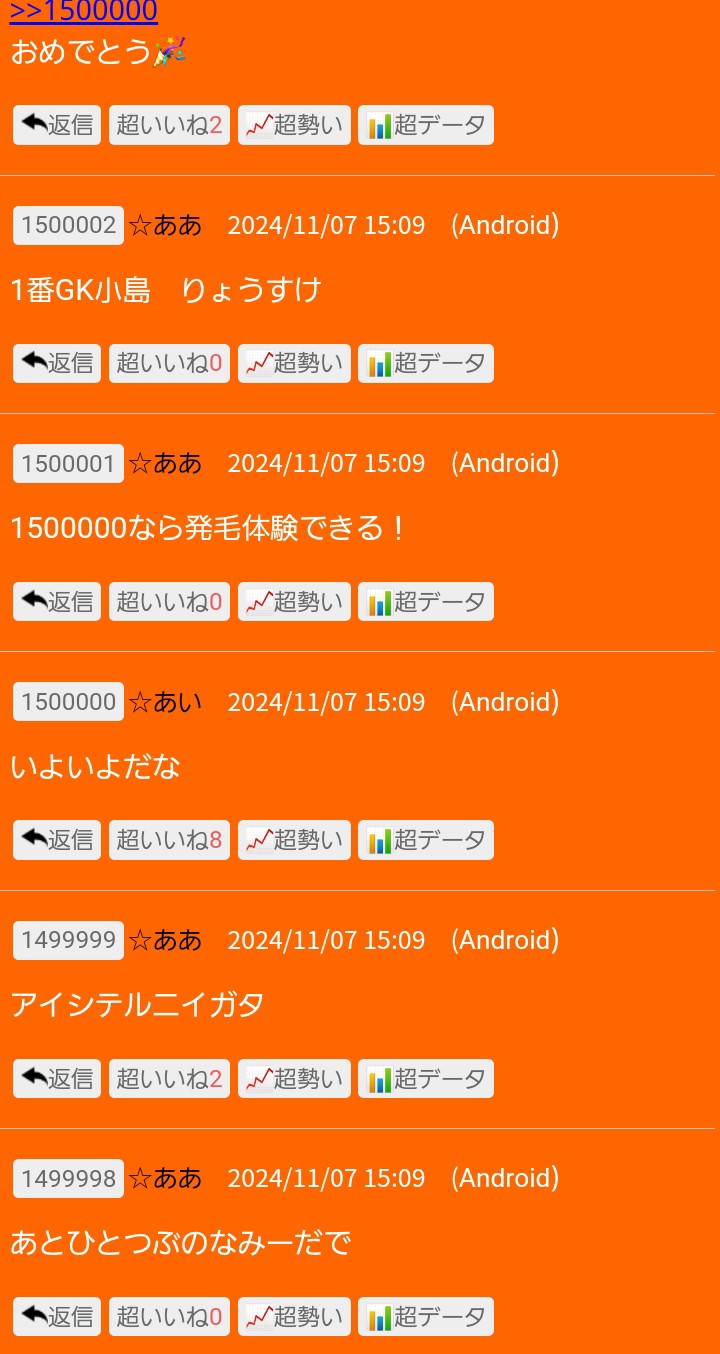Like post 1499998 with 超いいね
This screenshot has width=720, height=1354.
point(169,1317)
